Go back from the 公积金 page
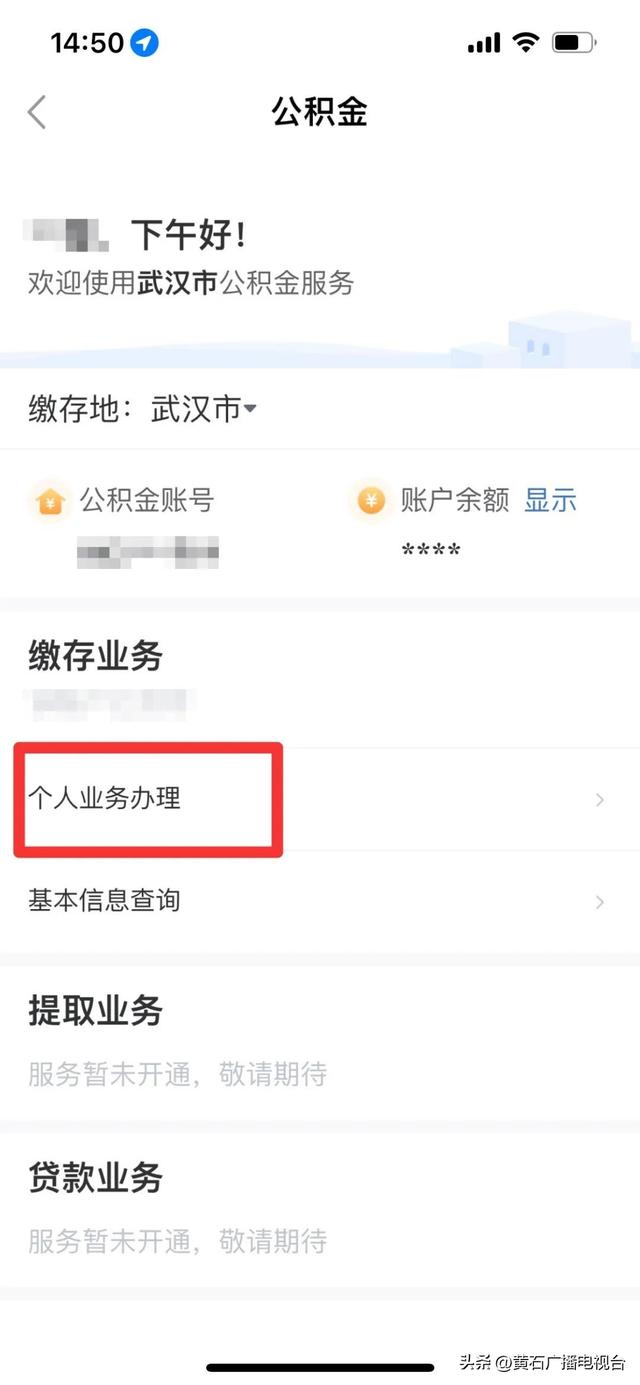 pyautogui.click(x=37, y=112)
